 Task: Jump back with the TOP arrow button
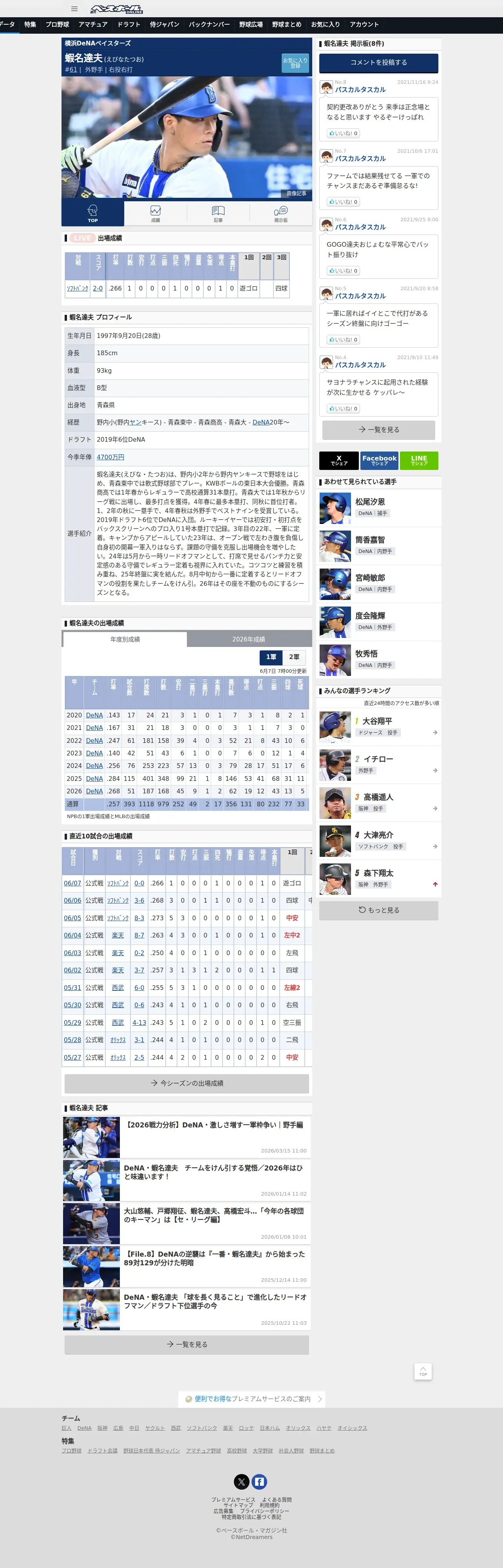coord(423,1371)
